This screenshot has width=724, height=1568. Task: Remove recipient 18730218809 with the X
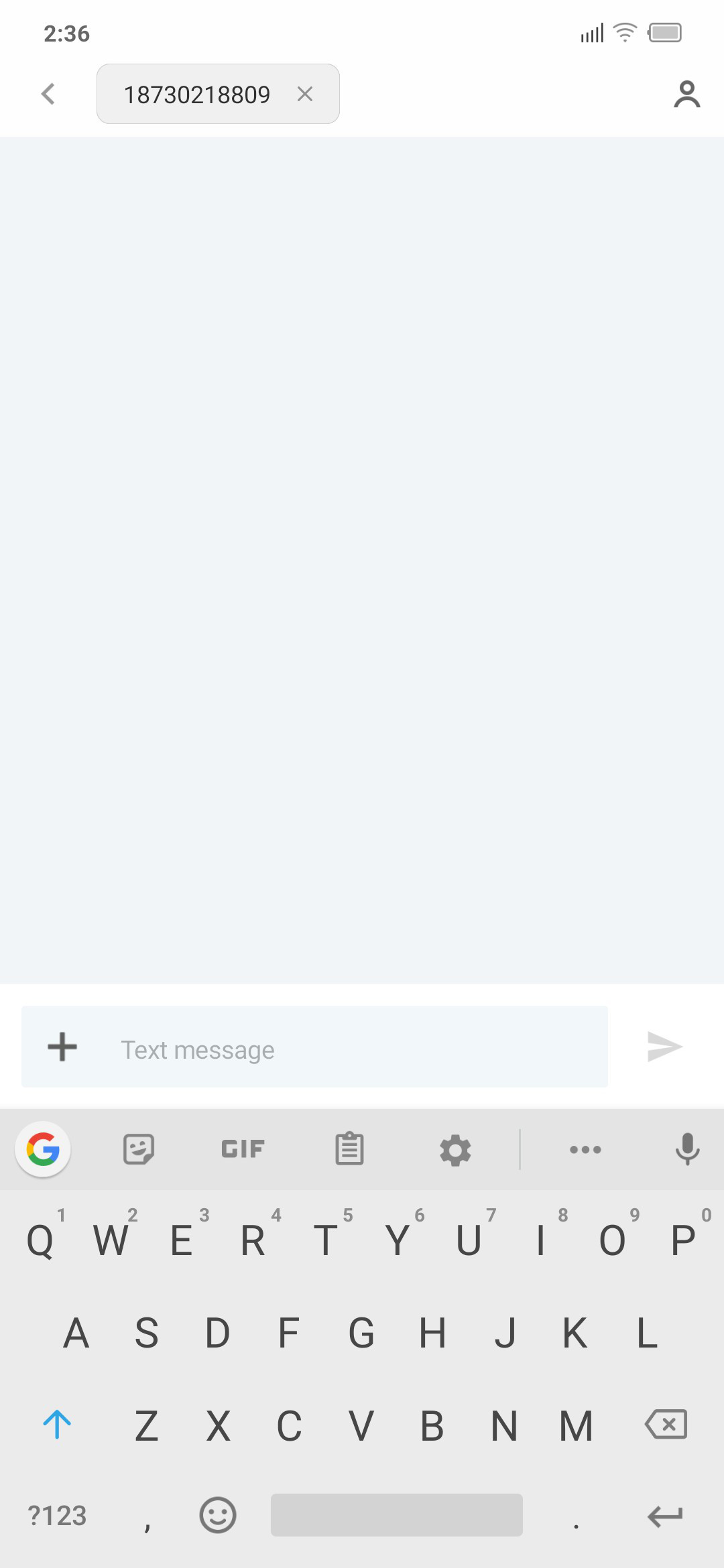coord(305,94)
